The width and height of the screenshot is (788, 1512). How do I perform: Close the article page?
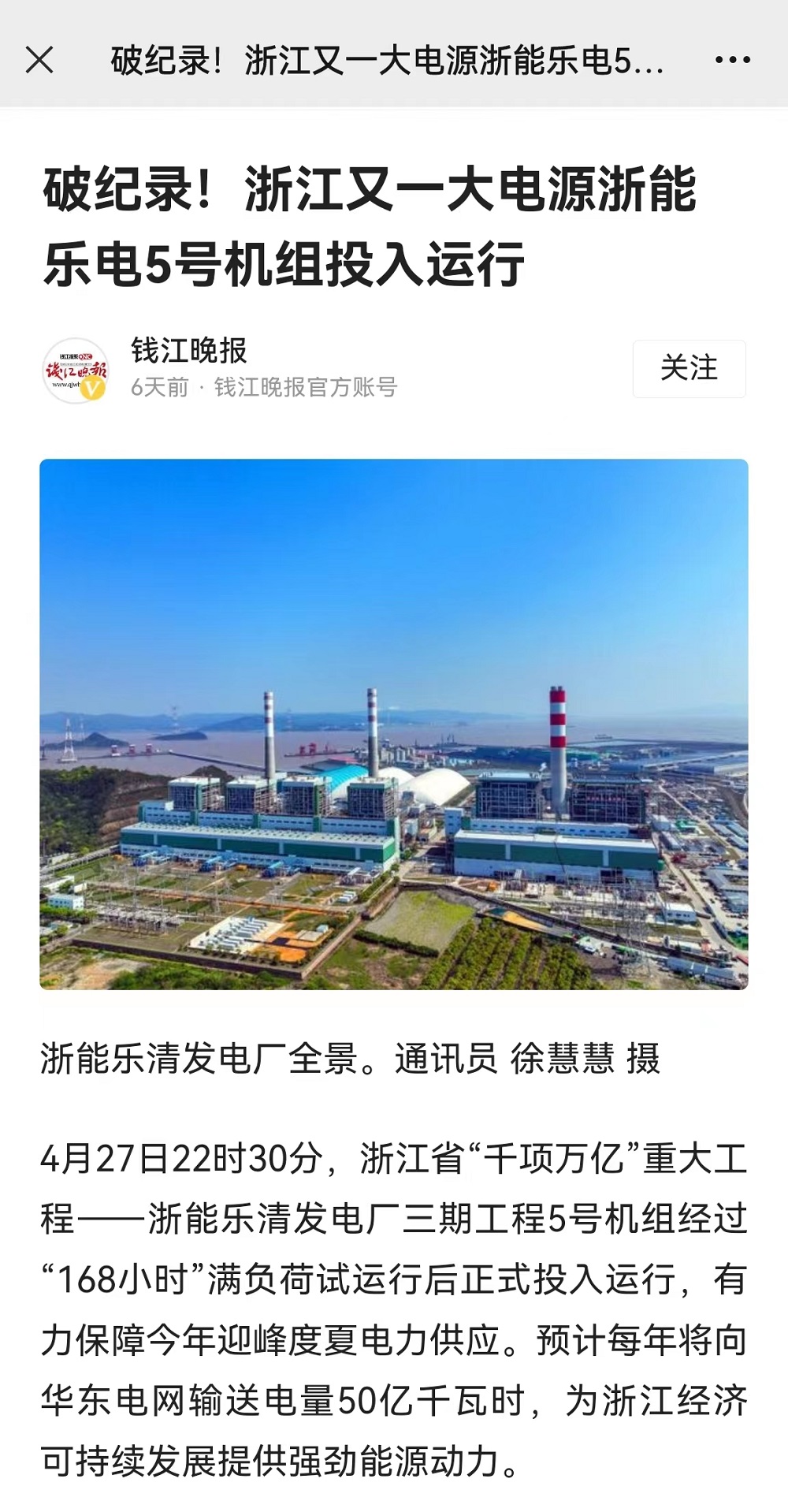[x=39, y=60]
